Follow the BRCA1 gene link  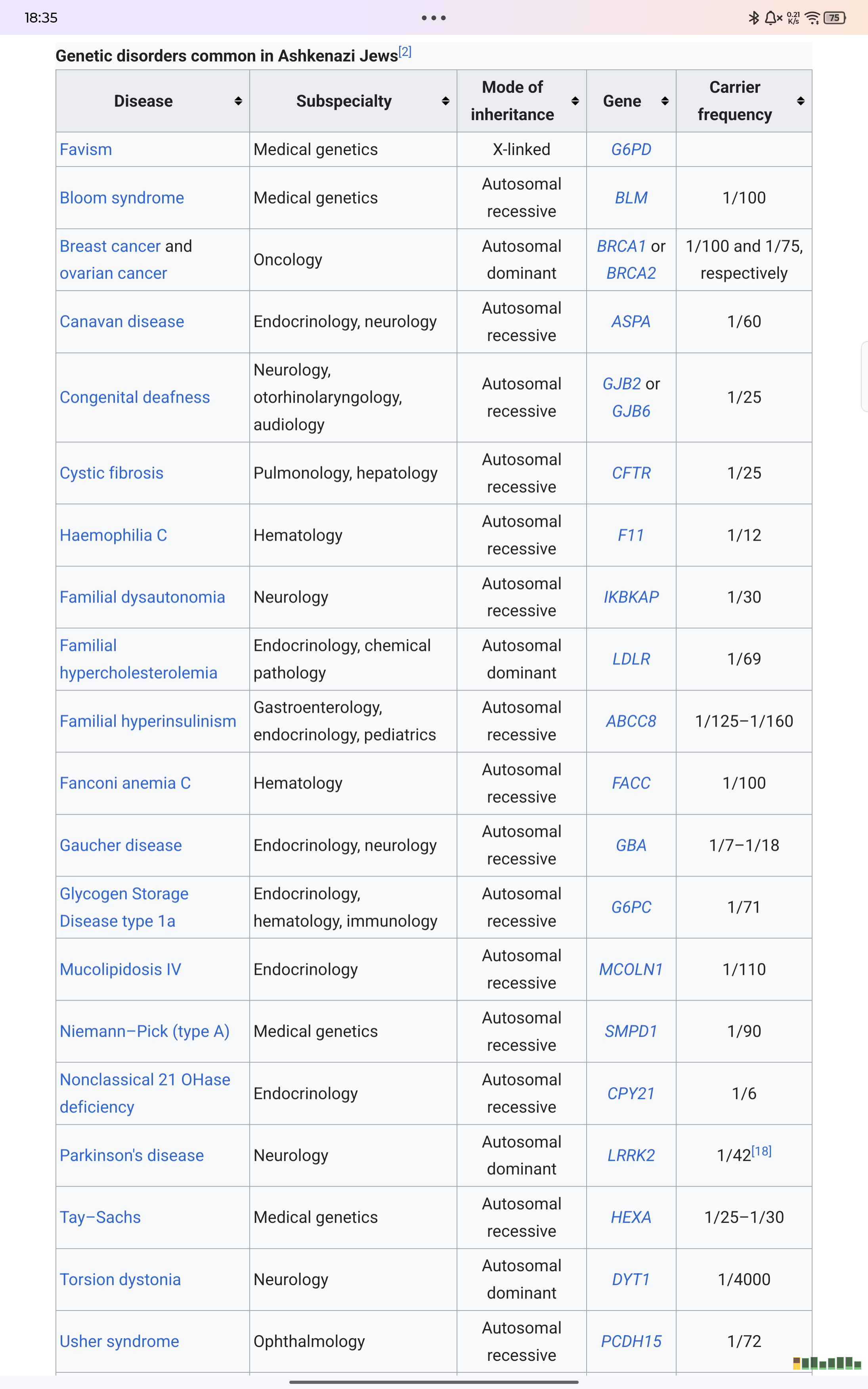click(621, 246)
